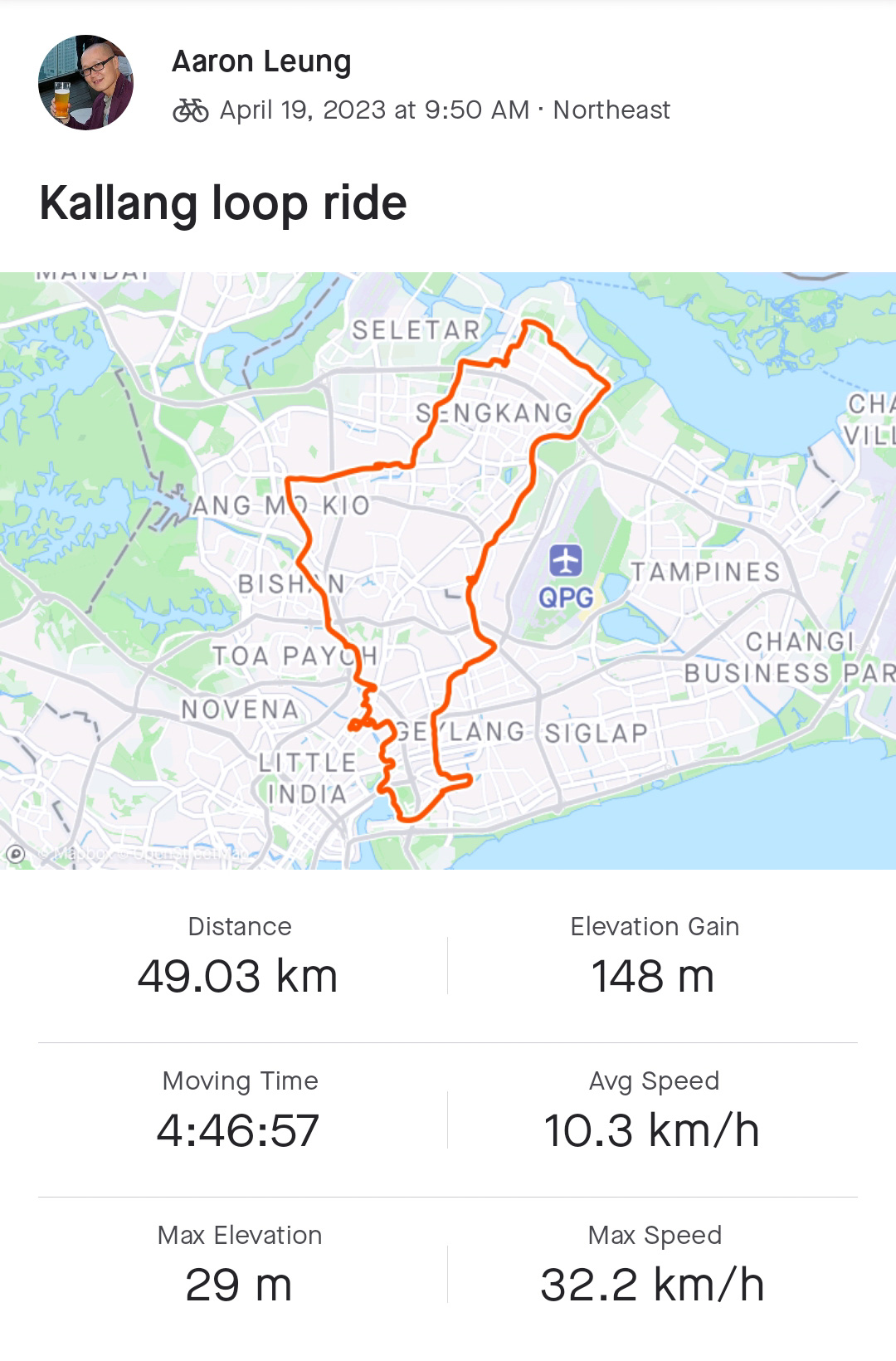Viewport: 896px width, 1361px height.
Task: Open Aaron Leung's profile photo
Action: pos(85,82)
